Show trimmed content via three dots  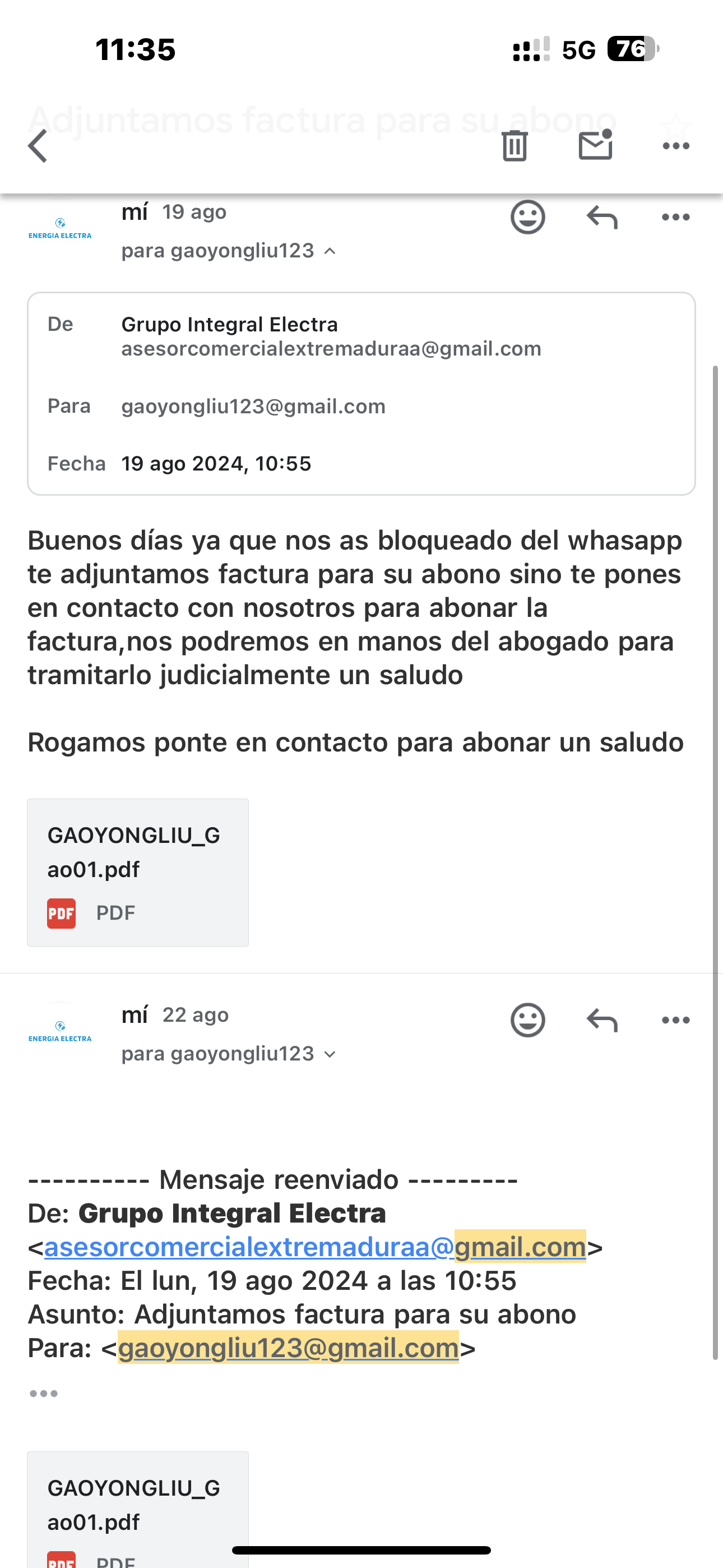pyautogui.click(x=44, y=1393)
